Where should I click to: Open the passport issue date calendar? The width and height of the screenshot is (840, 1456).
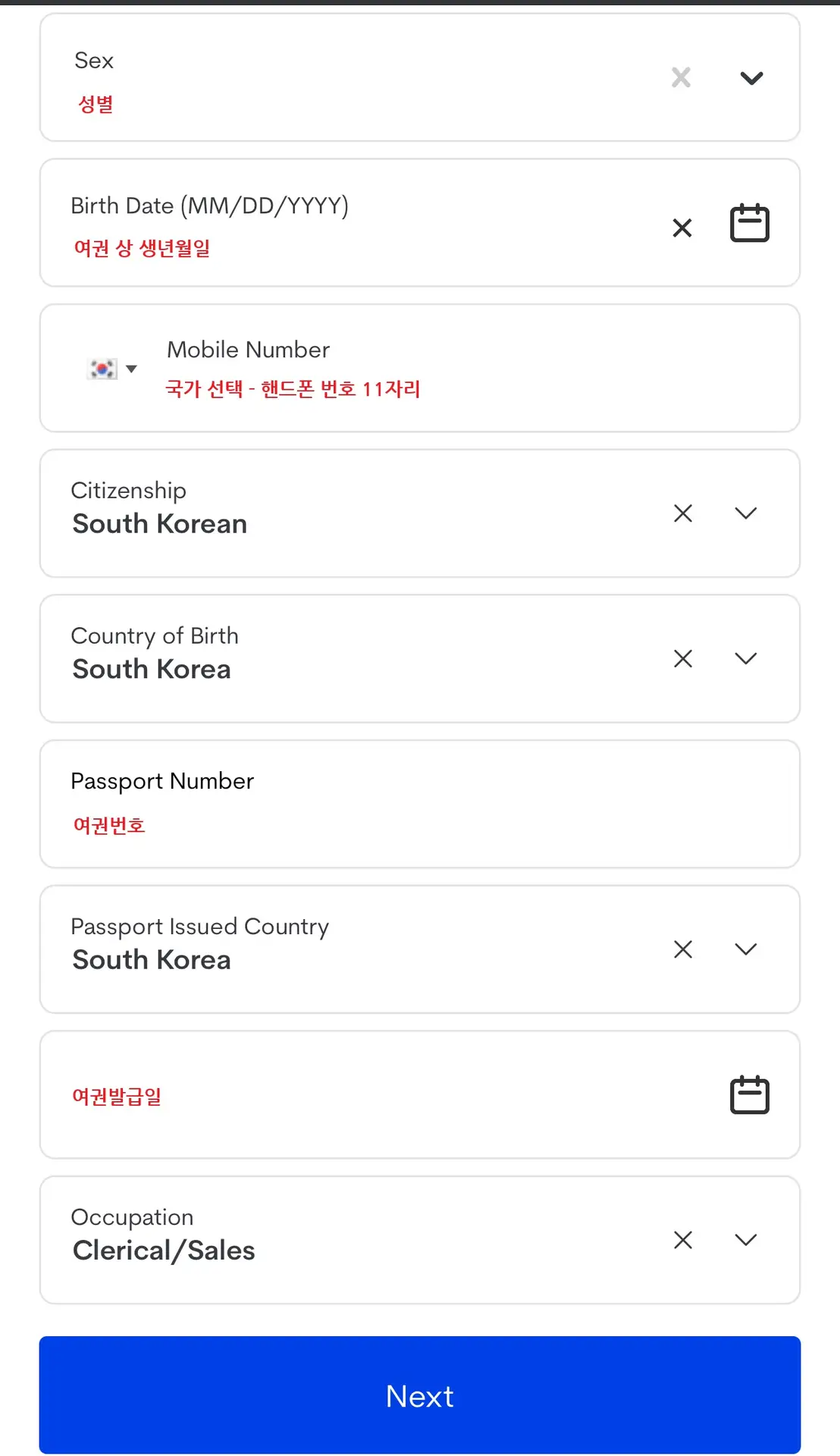(749, 1094)
